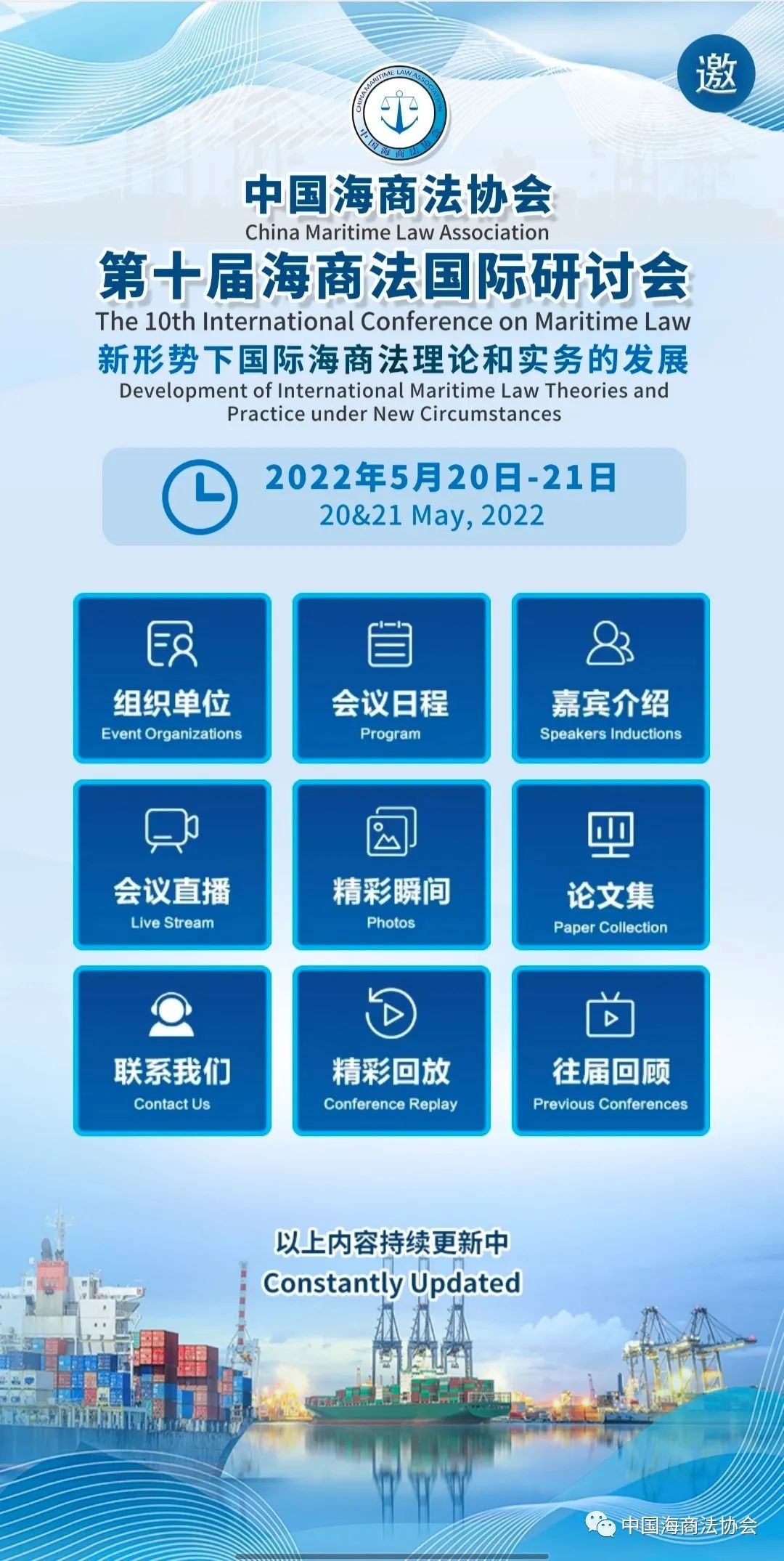Open the 邀 invitation button
784x1561 pixels.
coord(716,73)
